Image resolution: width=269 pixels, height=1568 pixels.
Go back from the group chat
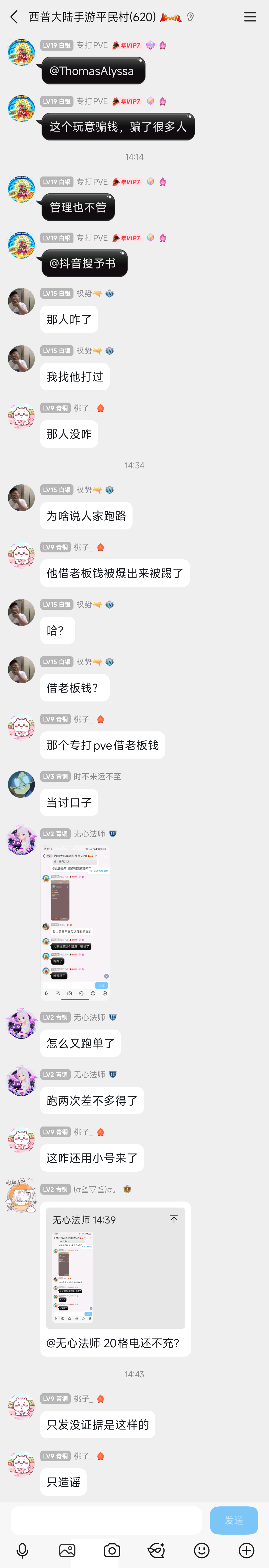tap(14, 17)
